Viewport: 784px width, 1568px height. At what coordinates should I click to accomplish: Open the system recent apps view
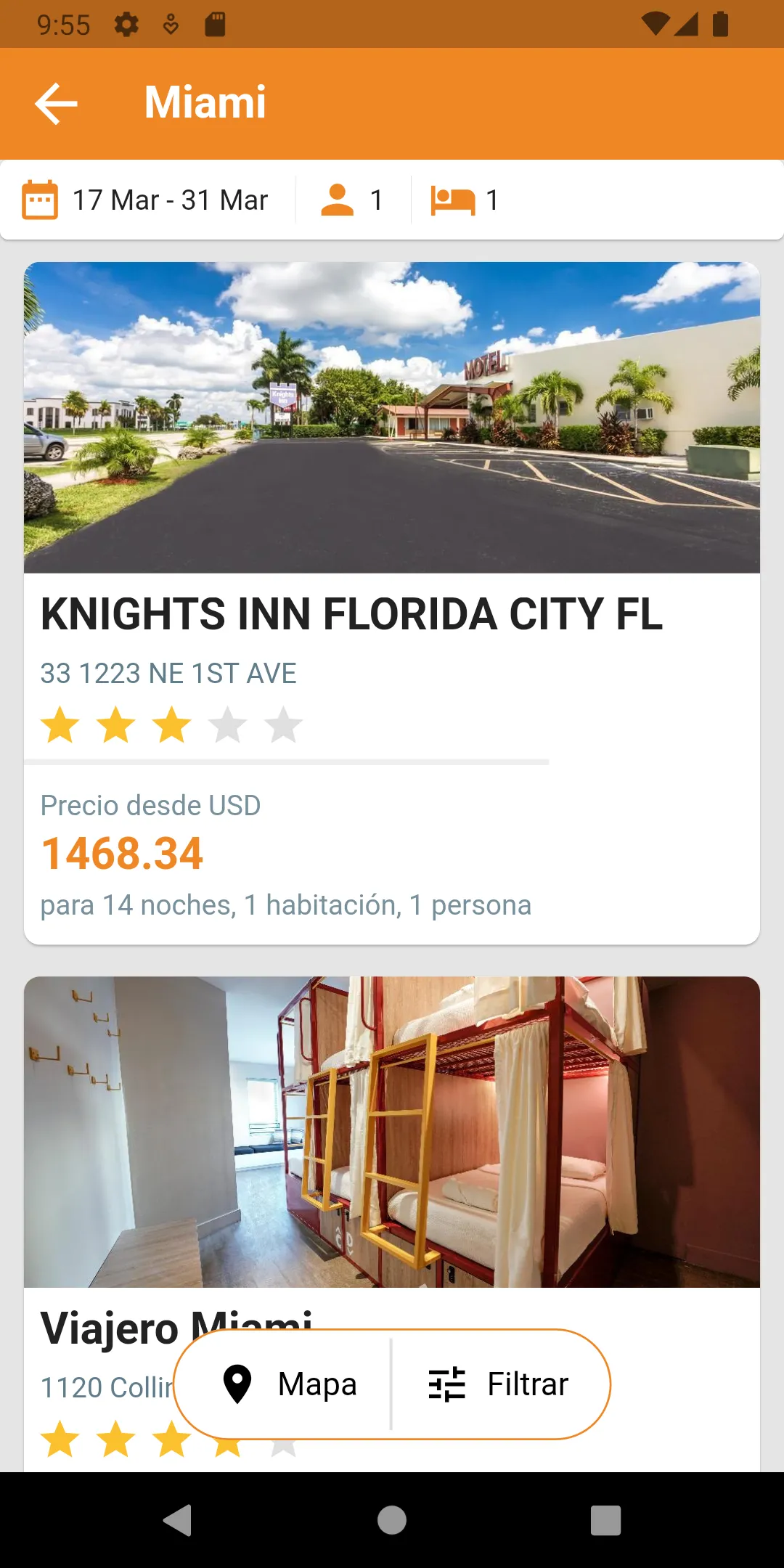click(x=605, y=1520)
